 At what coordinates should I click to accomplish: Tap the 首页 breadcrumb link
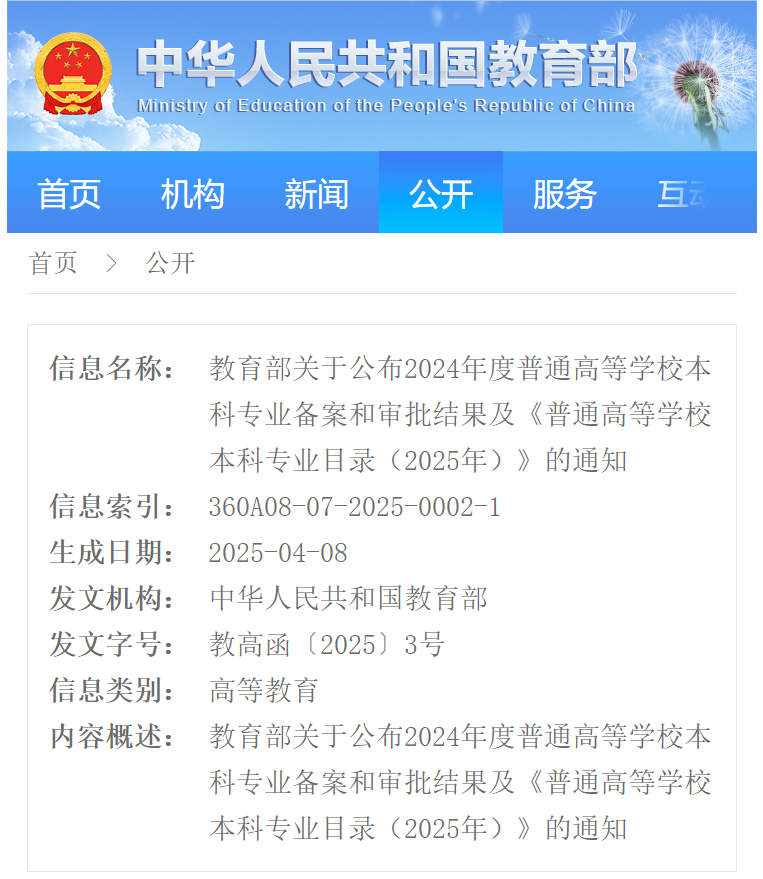coord(53,263)
